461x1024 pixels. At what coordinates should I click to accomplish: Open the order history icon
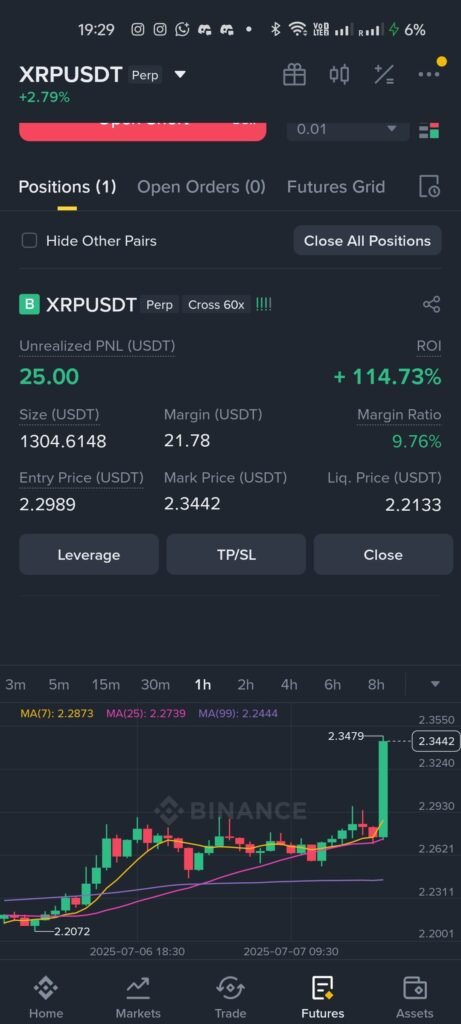pyautogui.click(x=429, y=187)
